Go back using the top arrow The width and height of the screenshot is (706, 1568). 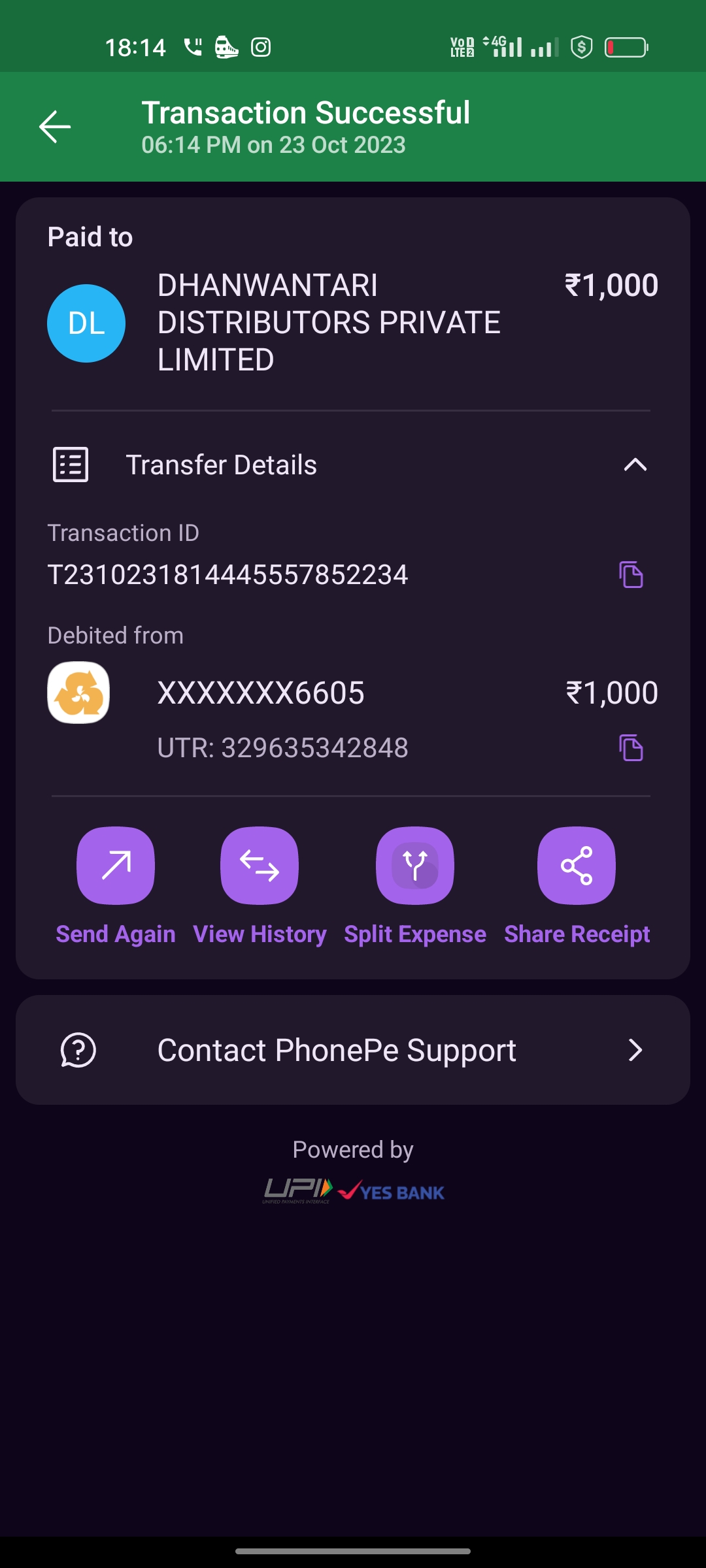pos(55,127)
